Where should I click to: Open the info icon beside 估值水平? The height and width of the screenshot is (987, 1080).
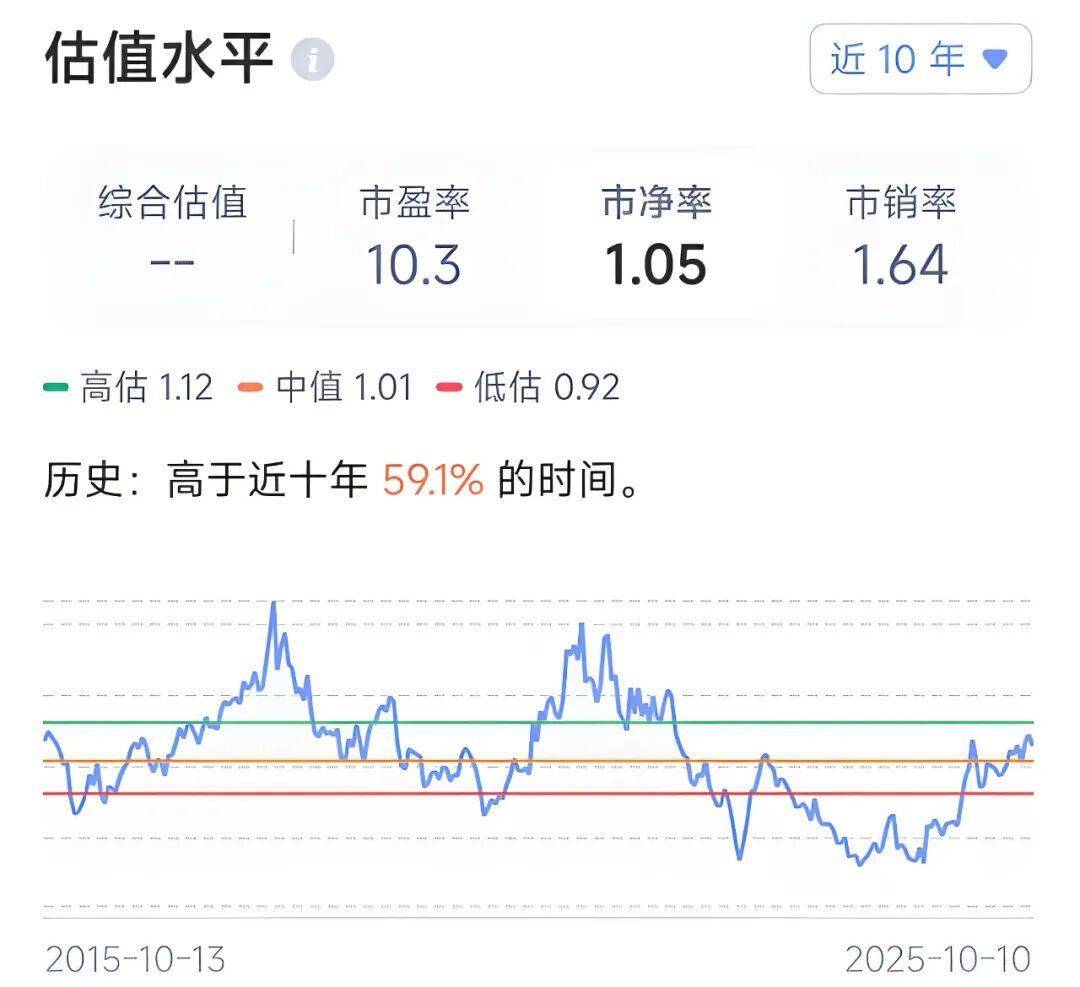pos(312,61)
